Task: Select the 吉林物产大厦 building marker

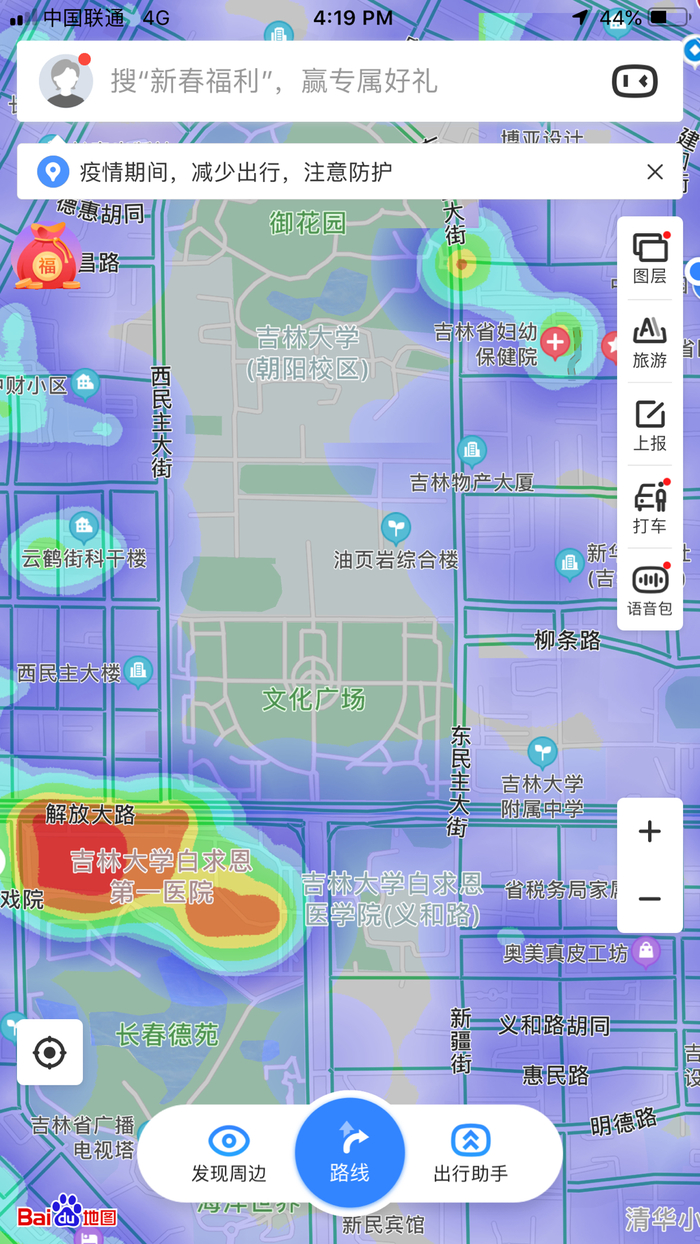Action: (472, 451)
